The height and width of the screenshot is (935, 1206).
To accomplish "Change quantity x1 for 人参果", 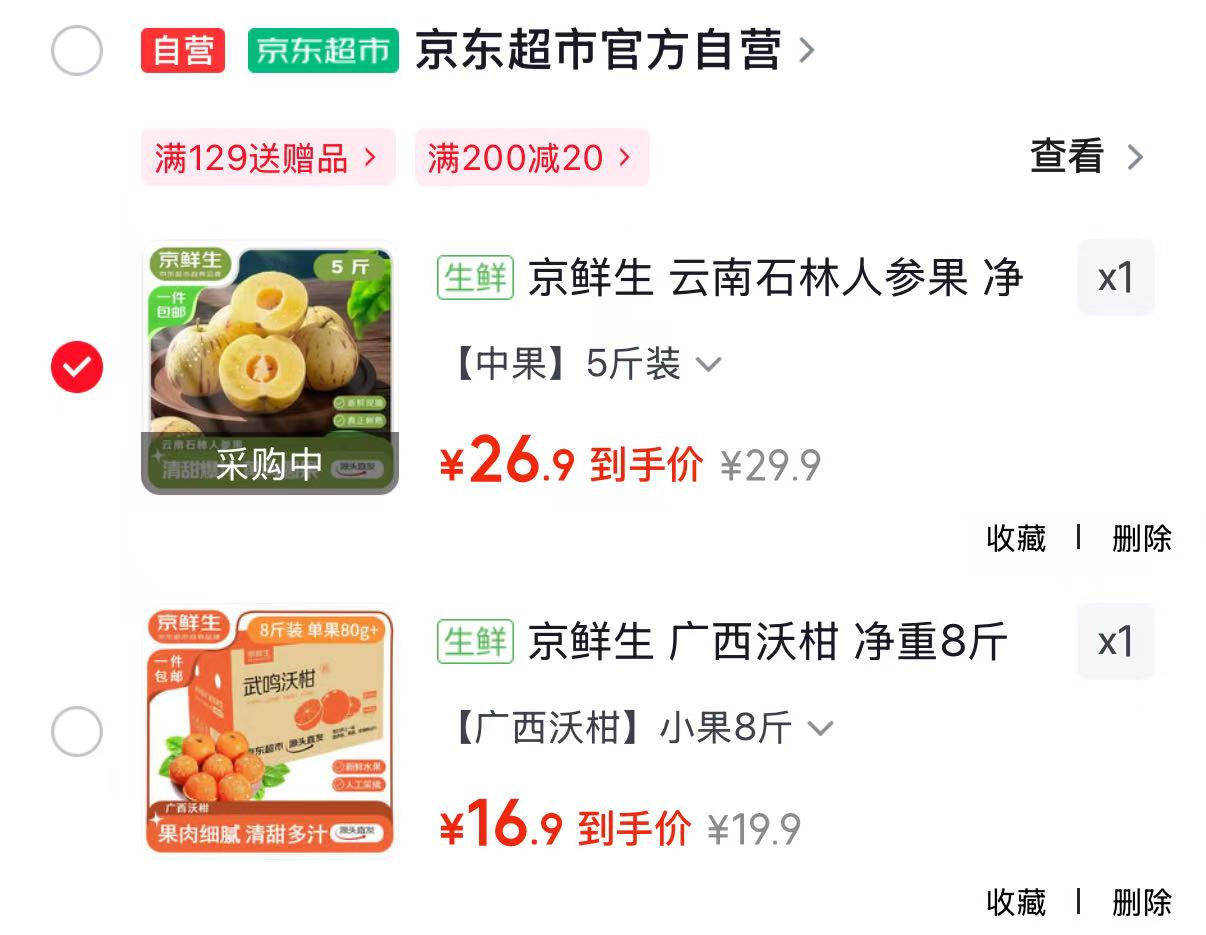I will pos(1115,278).
